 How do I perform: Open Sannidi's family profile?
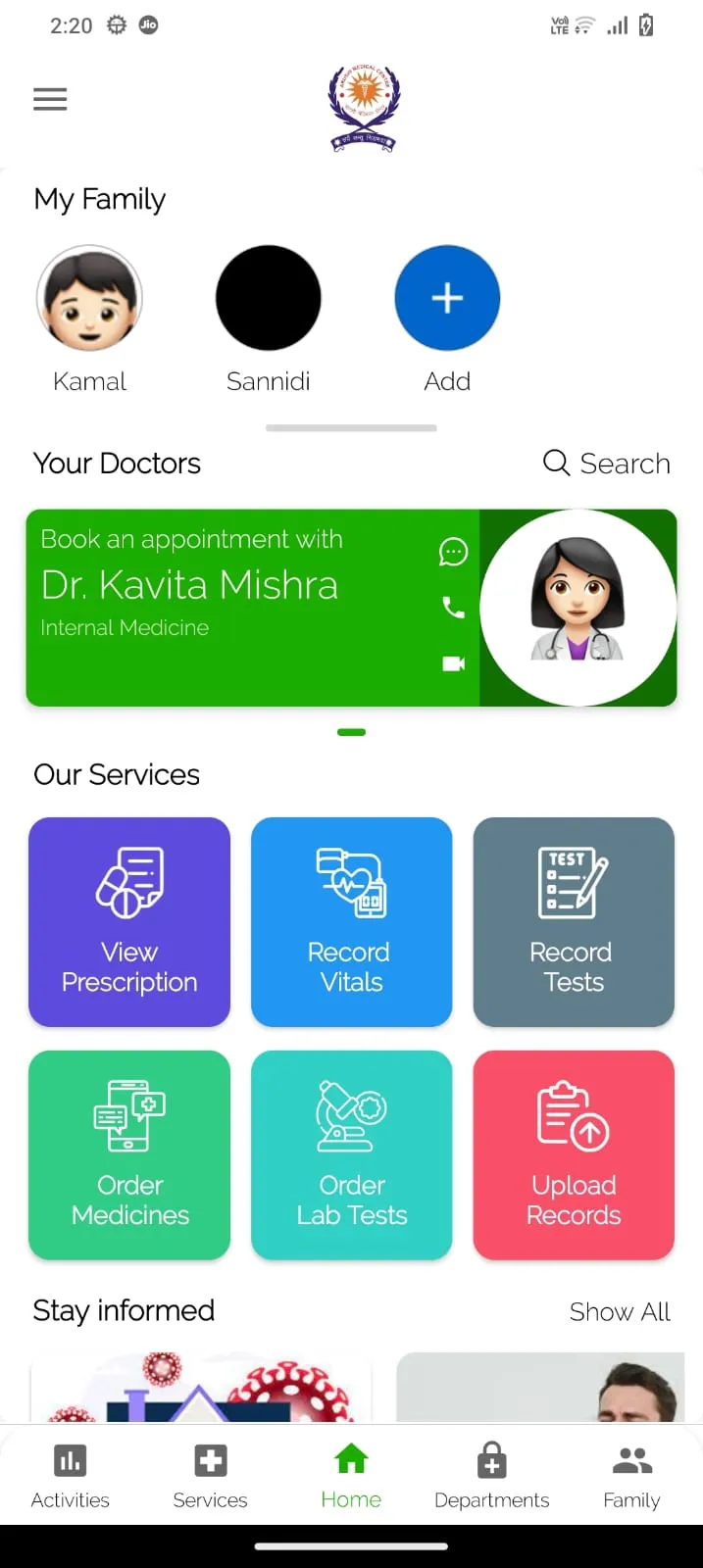coord(268,298)
